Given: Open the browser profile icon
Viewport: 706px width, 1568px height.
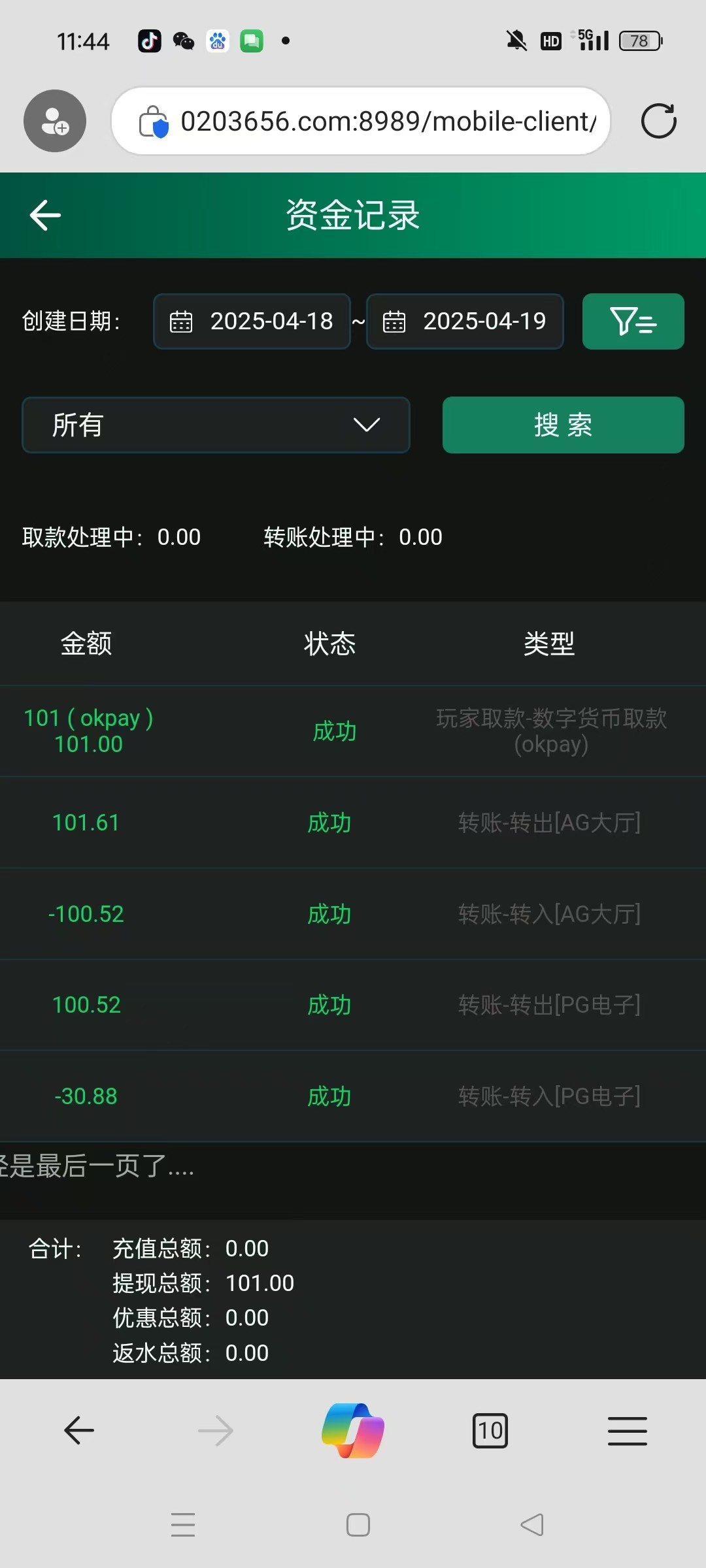Looking at the screenshot, I should 55,121.
